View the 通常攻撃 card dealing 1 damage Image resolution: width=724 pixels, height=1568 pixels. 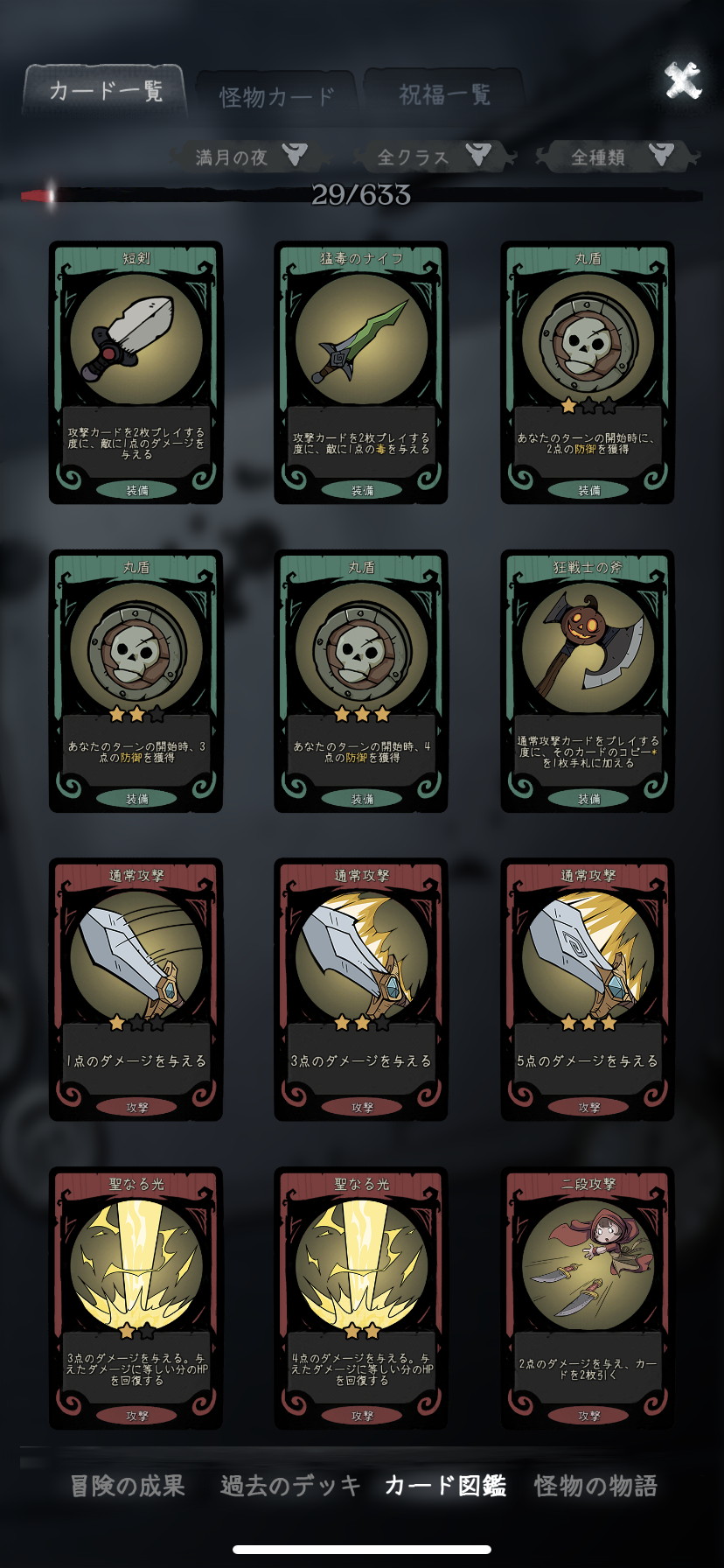[x=136, y=990]
